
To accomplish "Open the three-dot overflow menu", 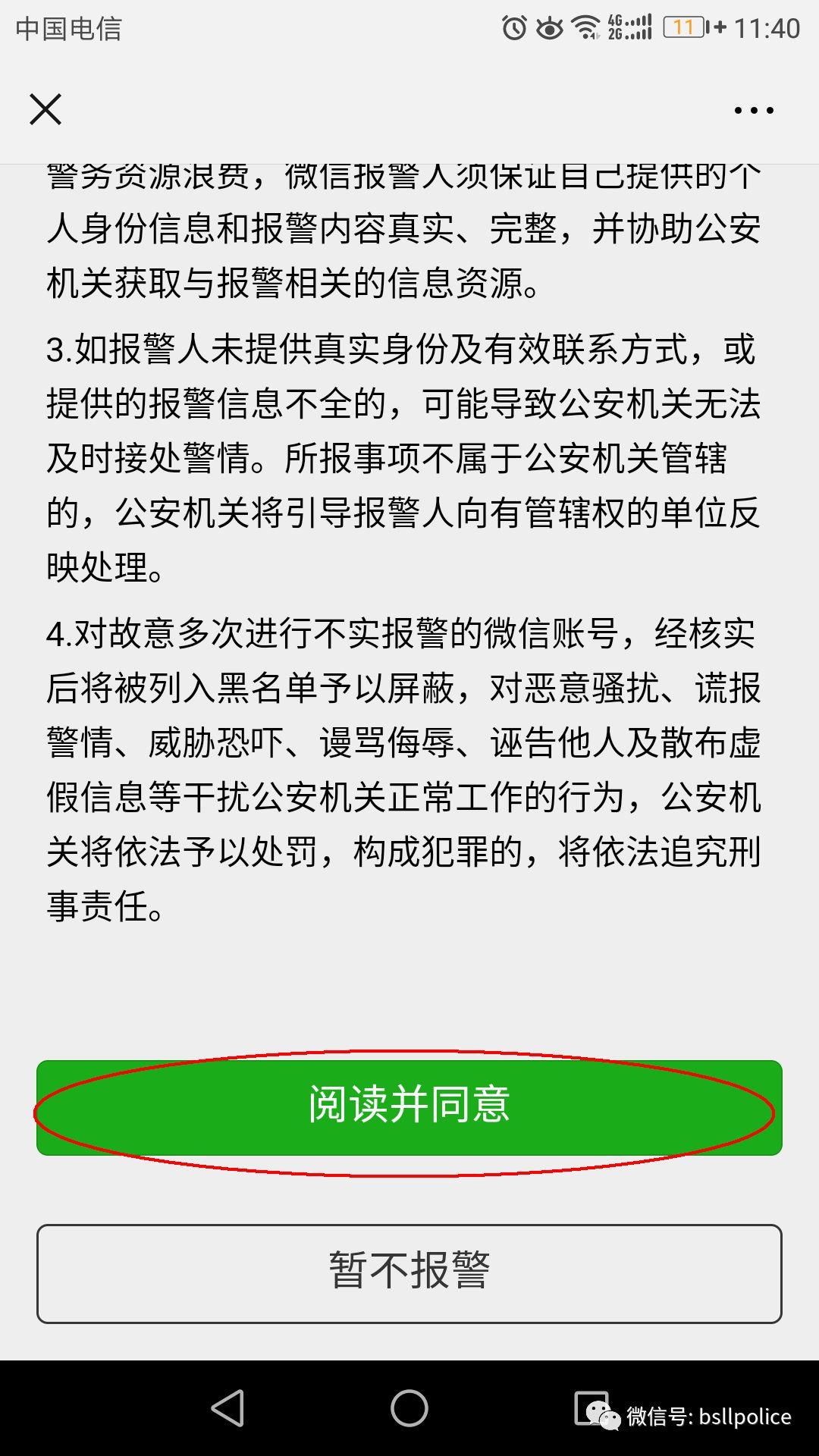I will 754,111.
